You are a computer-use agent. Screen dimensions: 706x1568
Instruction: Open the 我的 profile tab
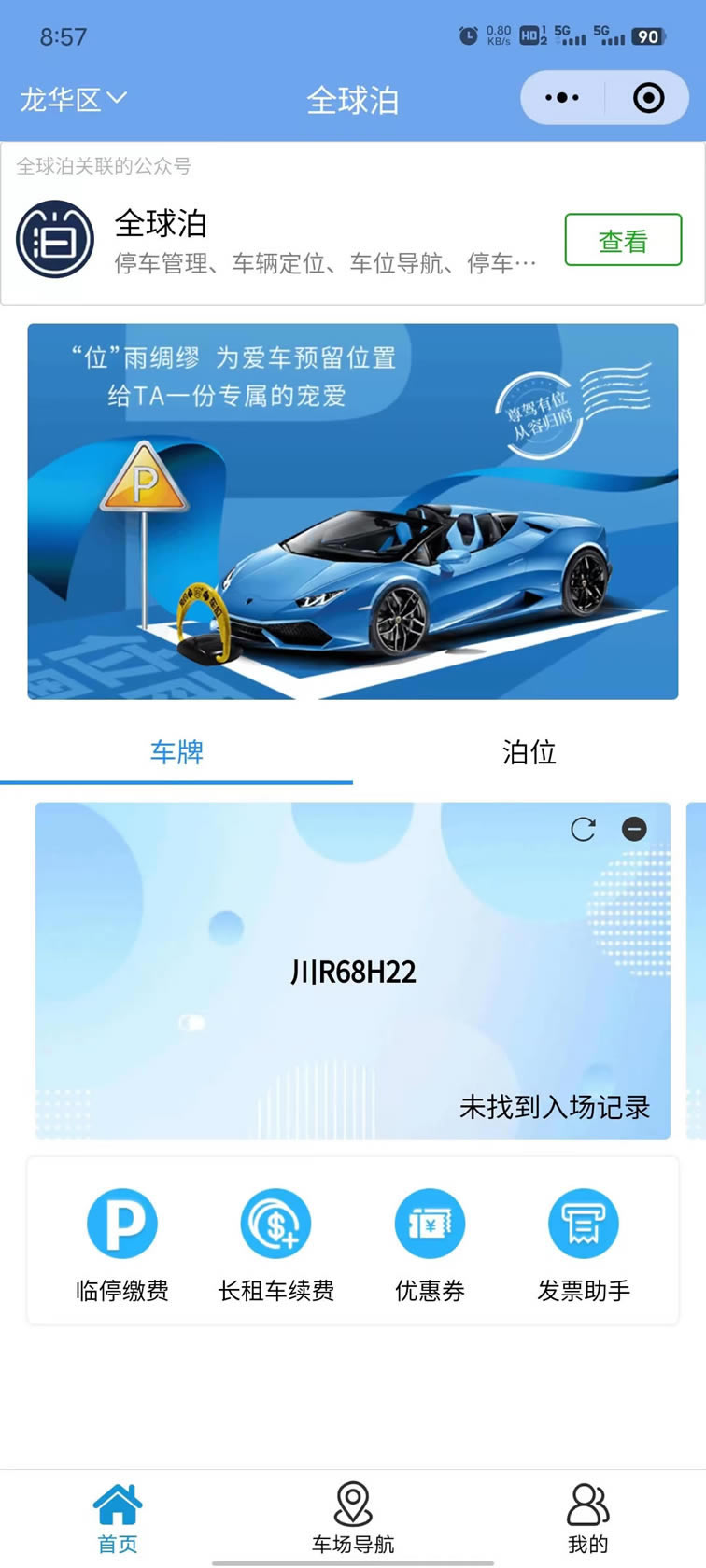click(587, 1517)
